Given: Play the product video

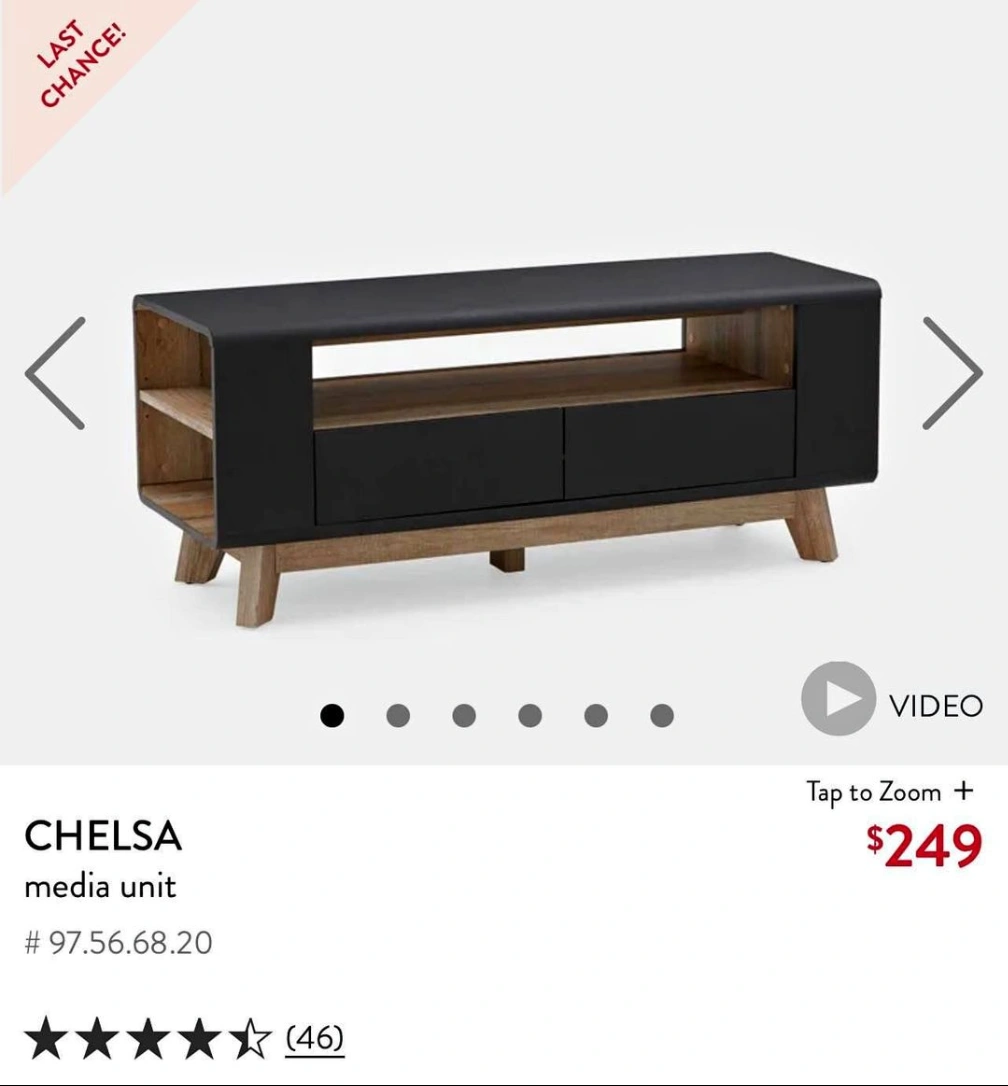Looking at the screenshot, I should pos(892,699).
